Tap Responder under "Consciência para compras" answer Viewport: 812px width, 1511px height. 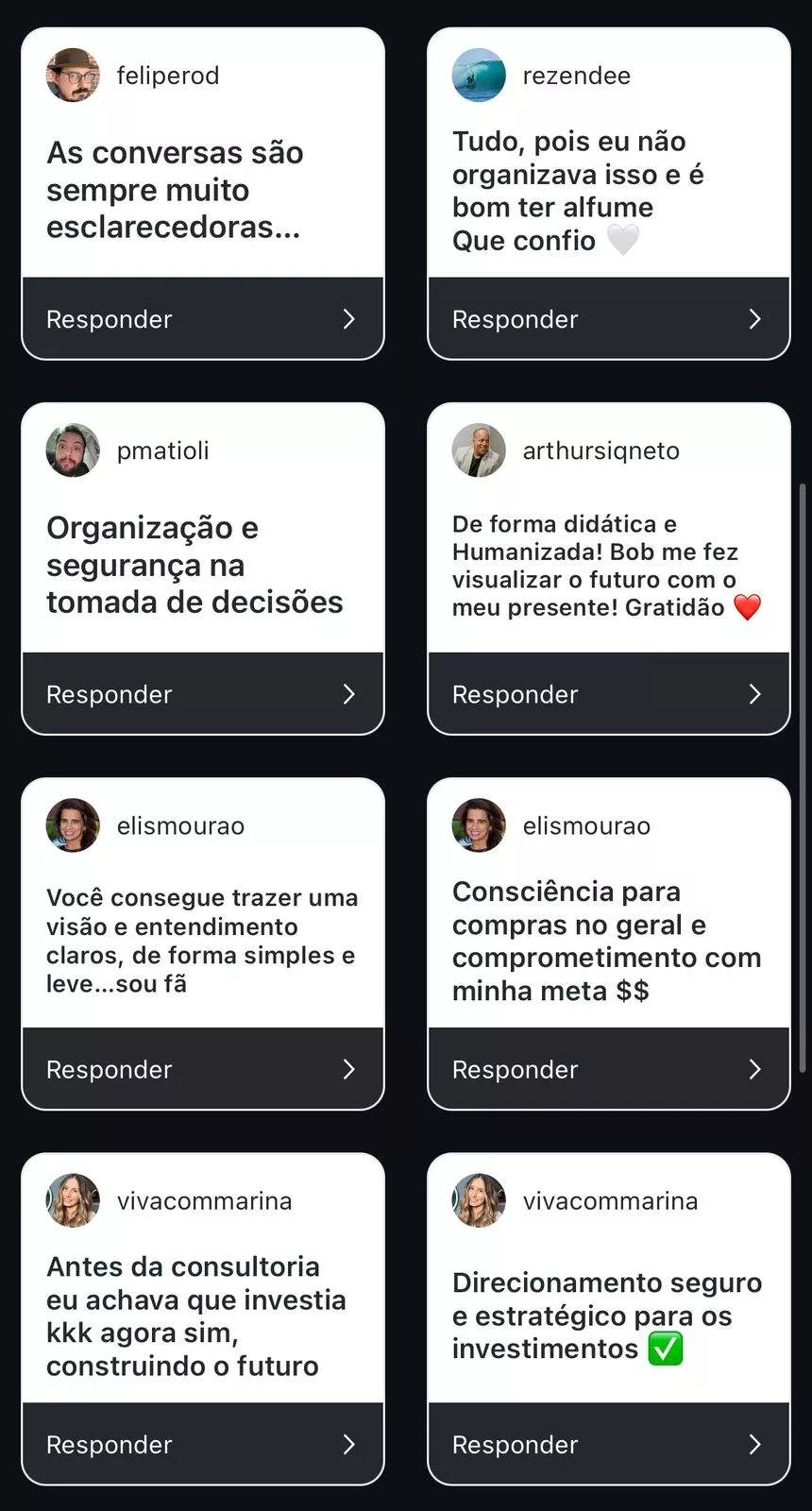click(608, 1069)
